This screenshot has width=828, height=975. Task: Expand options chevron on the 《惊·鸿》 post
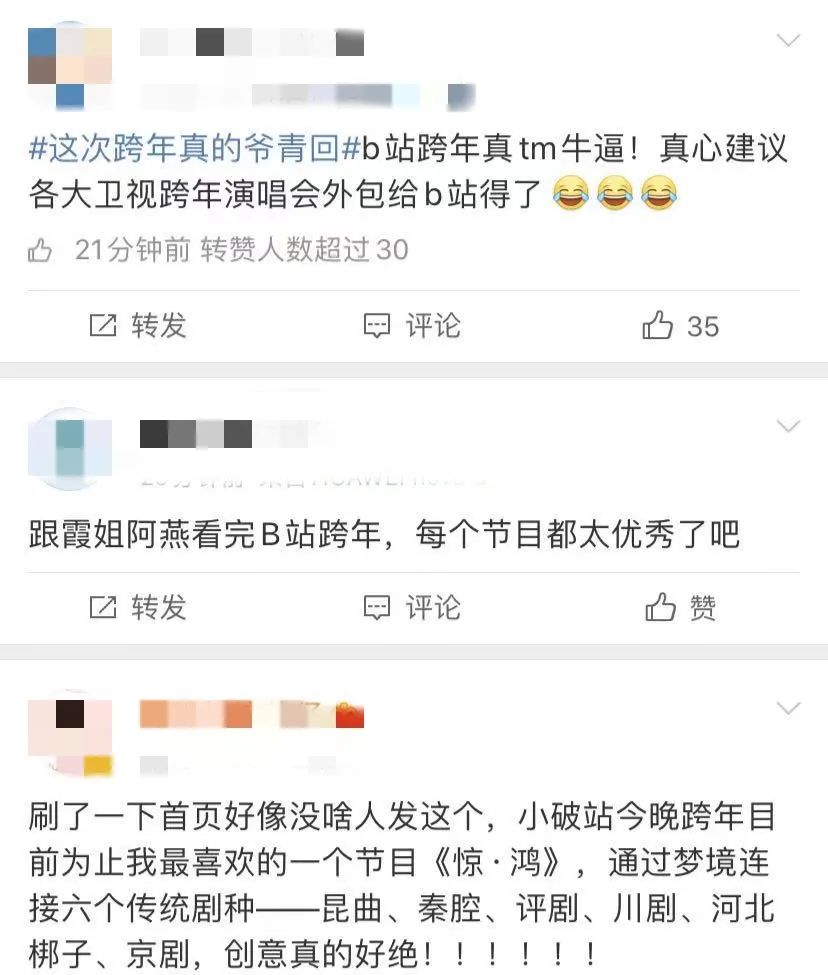pos(789,708)
